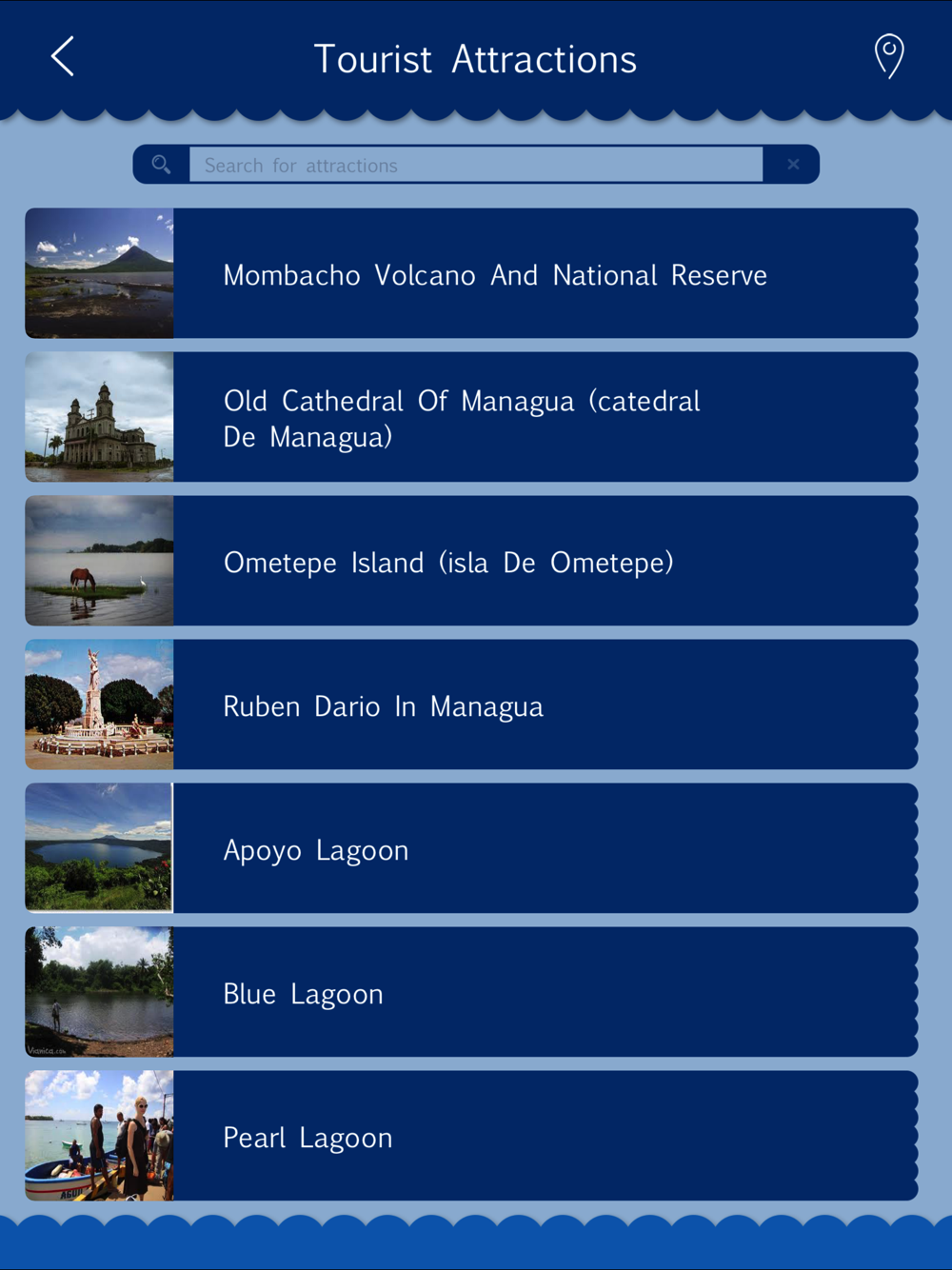The image size is (952, 1270).
Task: View Ruben Dario In Managua
Action: click(471, 704)
